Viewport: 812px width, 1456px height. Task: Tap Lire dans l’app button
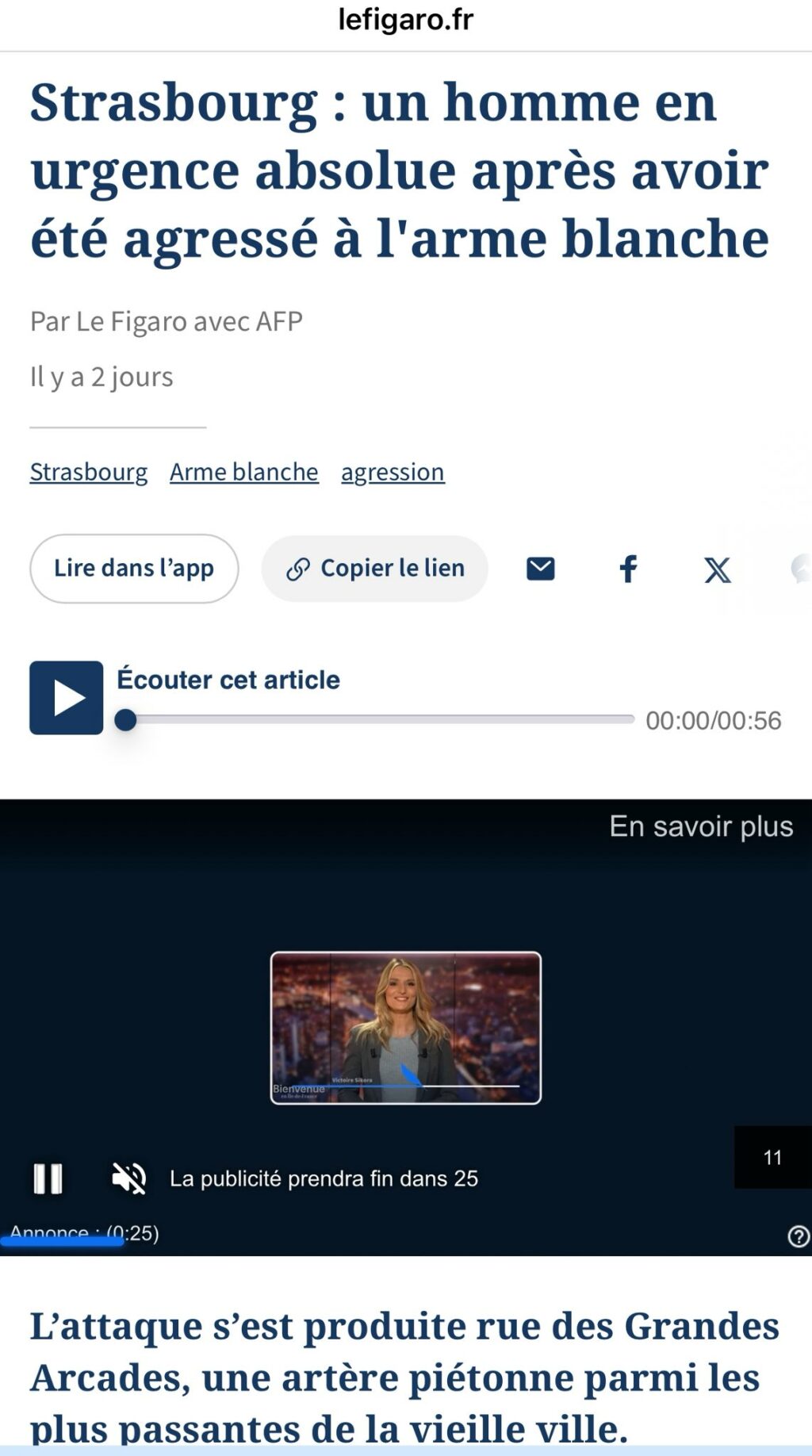click(134, 569)
